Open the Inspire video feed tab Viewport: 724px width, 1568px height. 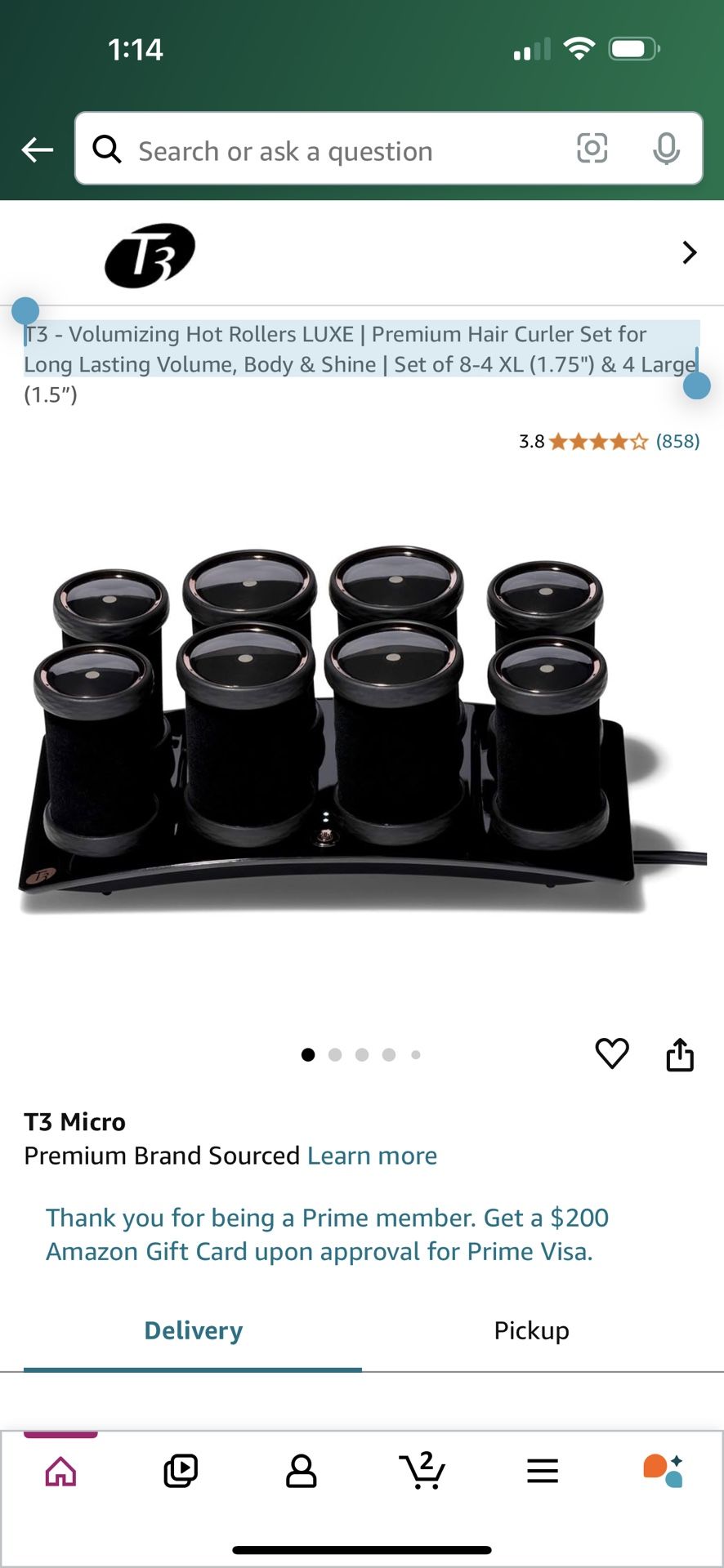(x=181, y=1472)
